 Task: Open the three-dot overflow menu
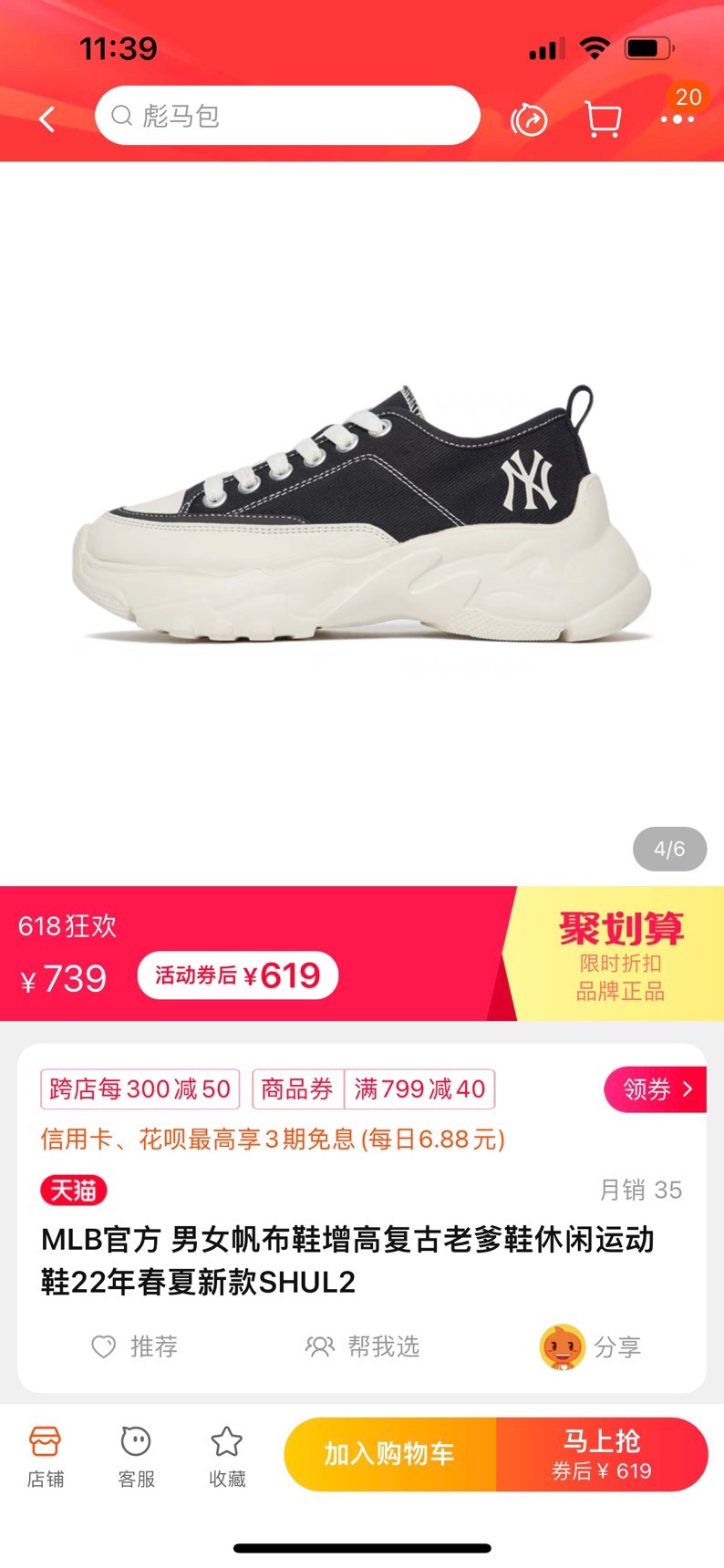677,119
